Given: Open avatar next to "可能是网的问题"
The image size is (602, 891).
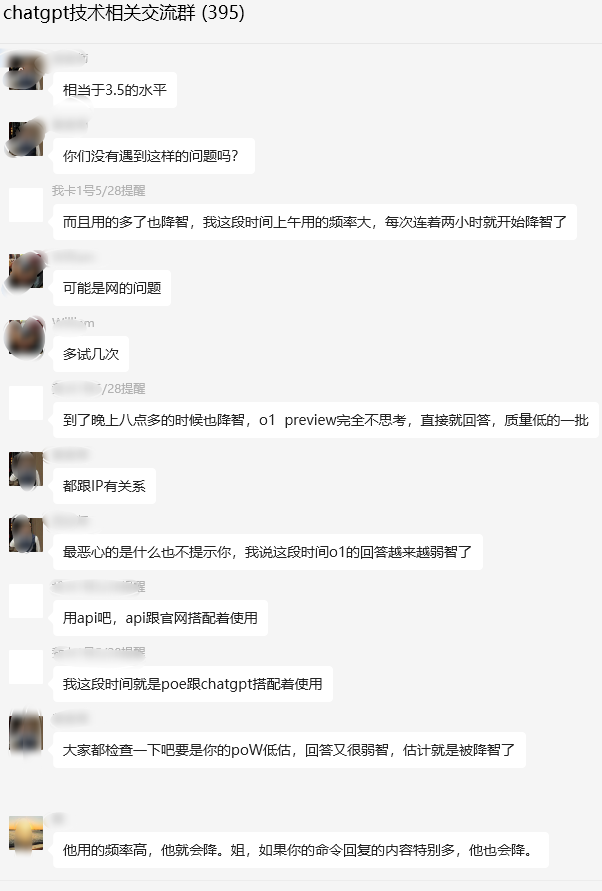Looking at the screenshot, I should pos(25,271).
